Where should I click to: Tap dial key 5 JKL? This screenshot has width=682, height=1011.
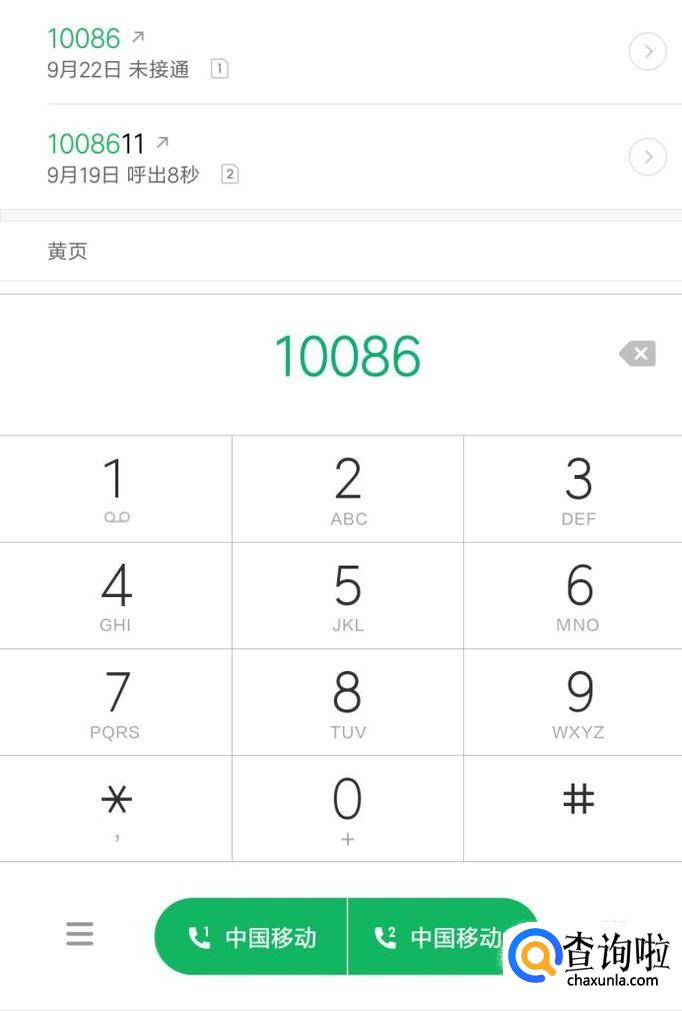pyautogui.click(x=347, y=596)
